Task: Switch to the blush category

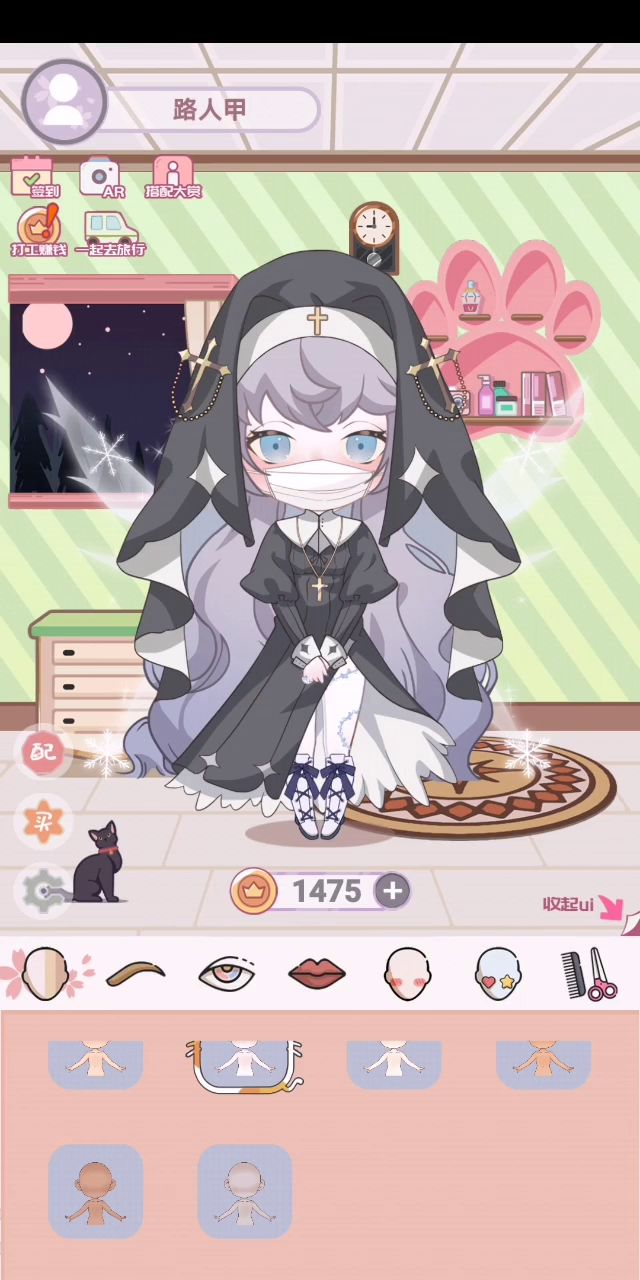Action: point(408,973)
